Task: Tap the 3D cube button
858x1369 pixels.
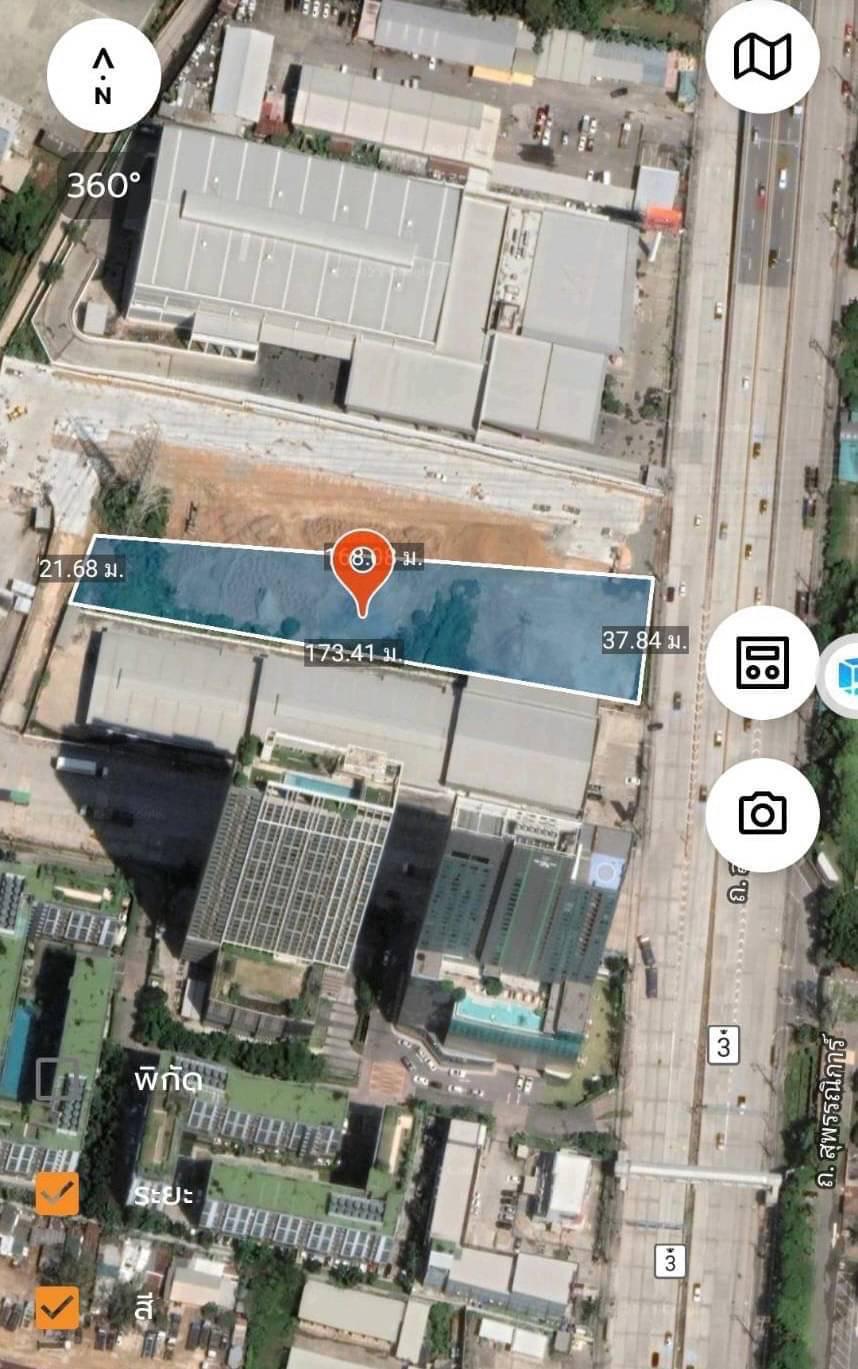Action: pyautogui.click(x=845, y=676)
